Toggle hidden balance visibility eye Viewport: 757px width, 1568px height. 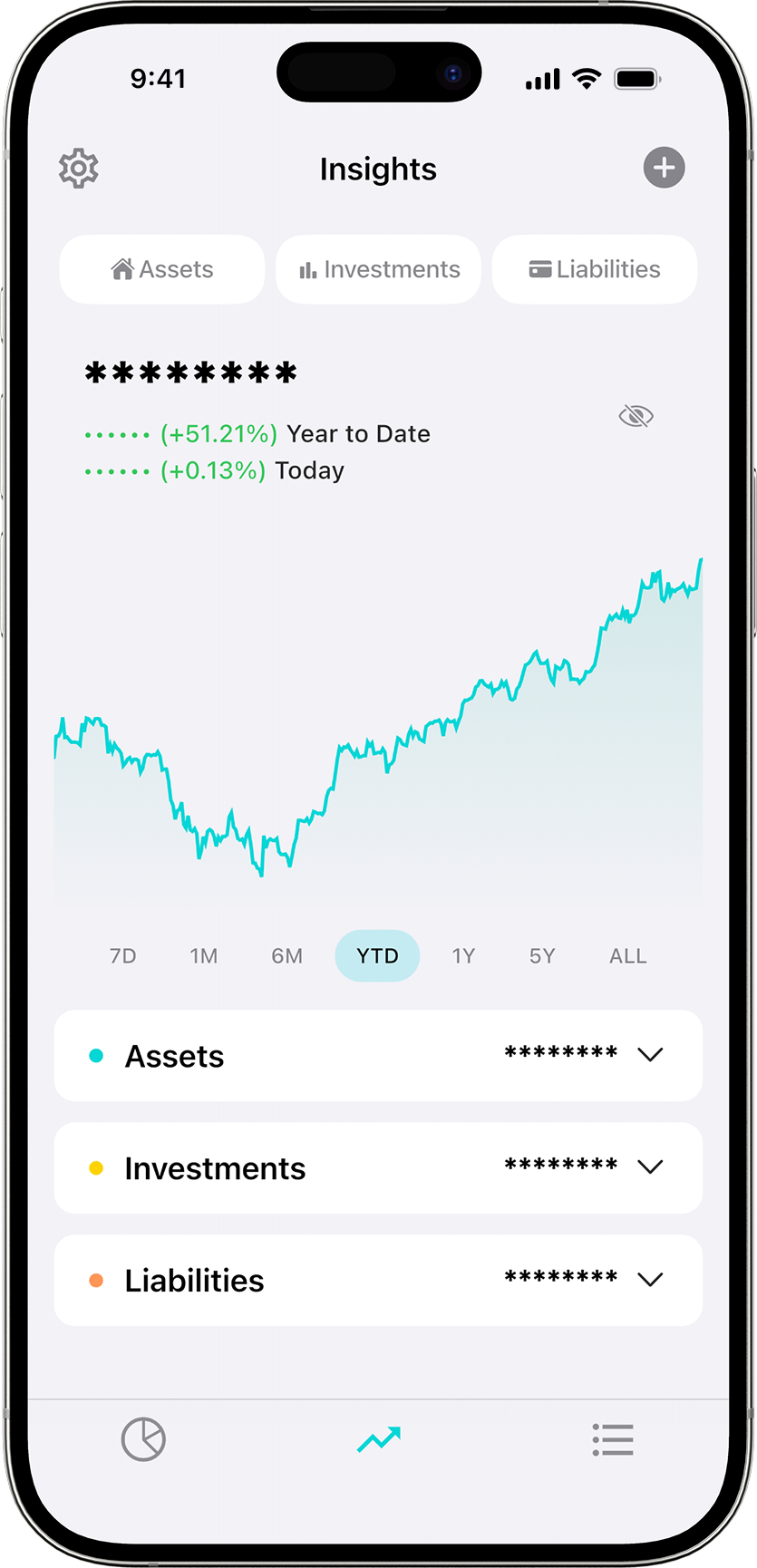636,416
